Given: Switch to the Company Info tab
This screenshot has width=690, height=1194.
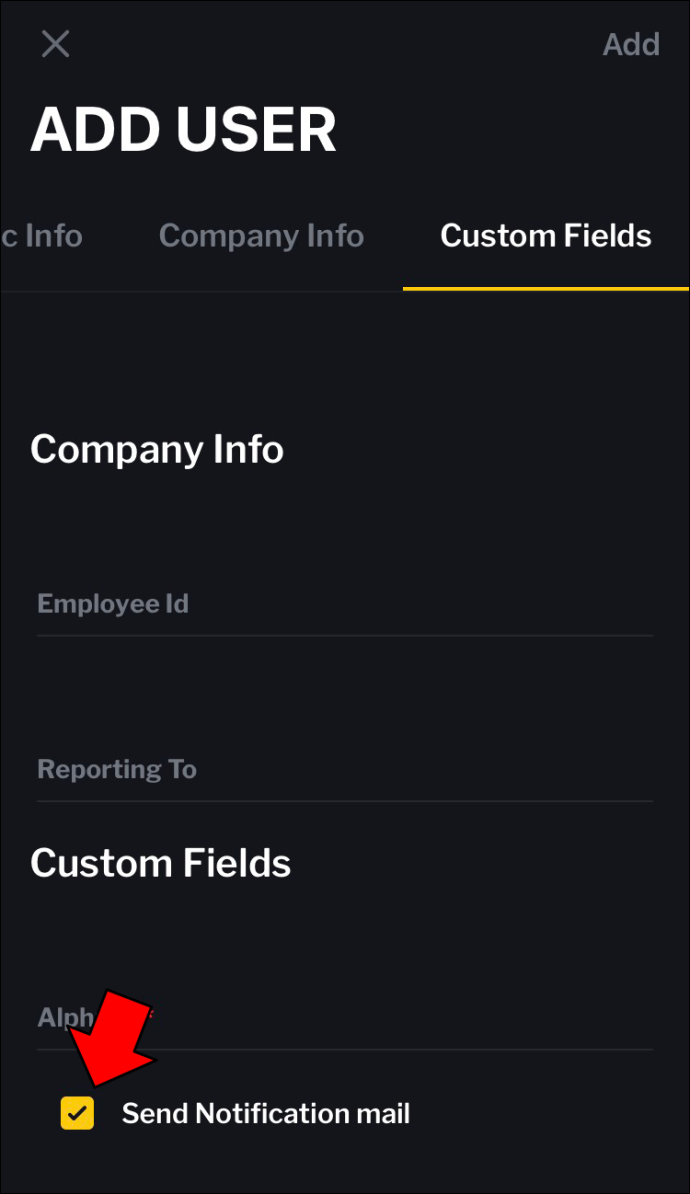Looking at the screenshot, I should pyautogui.click(x=261, y=236).
